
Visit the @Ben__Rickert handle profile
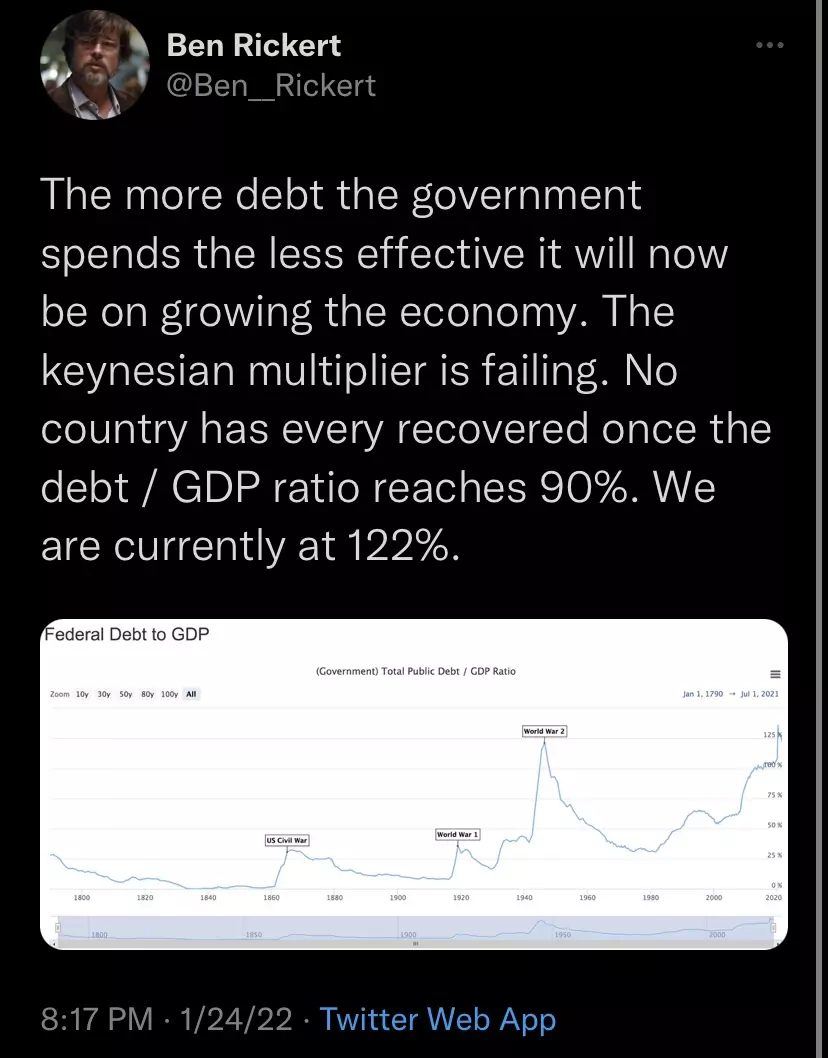tap(271, 86)
